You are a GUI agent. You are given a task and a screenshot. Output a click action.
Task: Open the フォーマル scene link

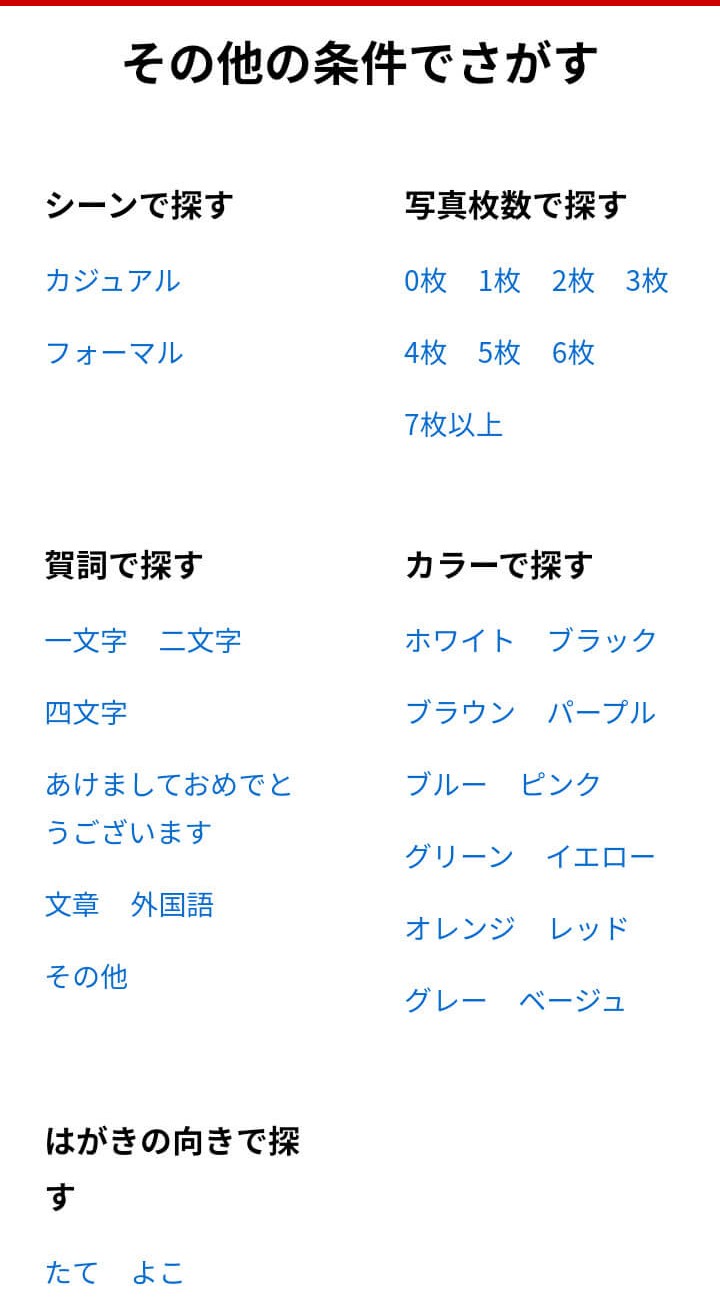(114, 353)
